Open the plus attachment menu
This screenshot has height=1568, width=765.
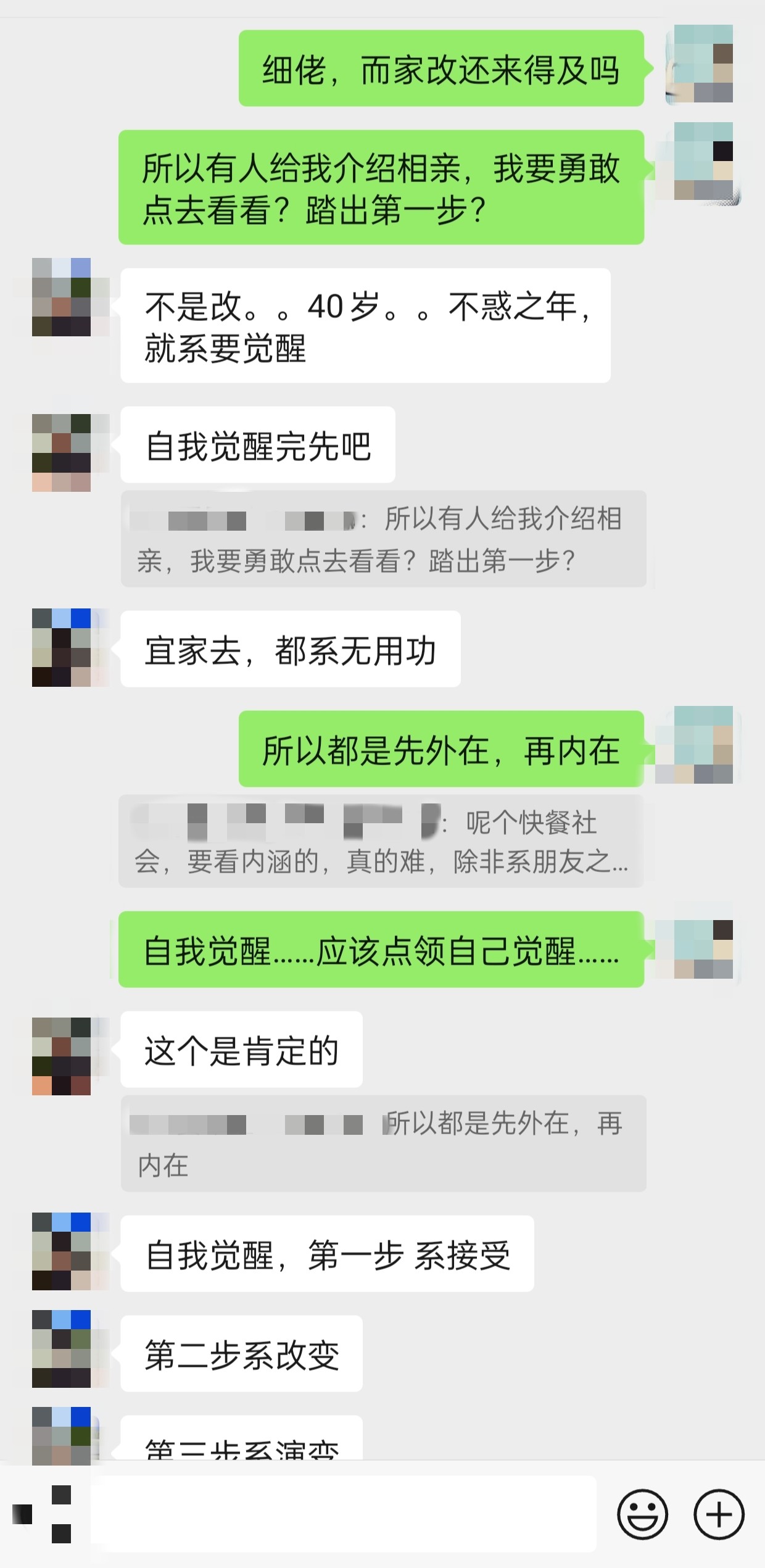(x=719, y=1514)
